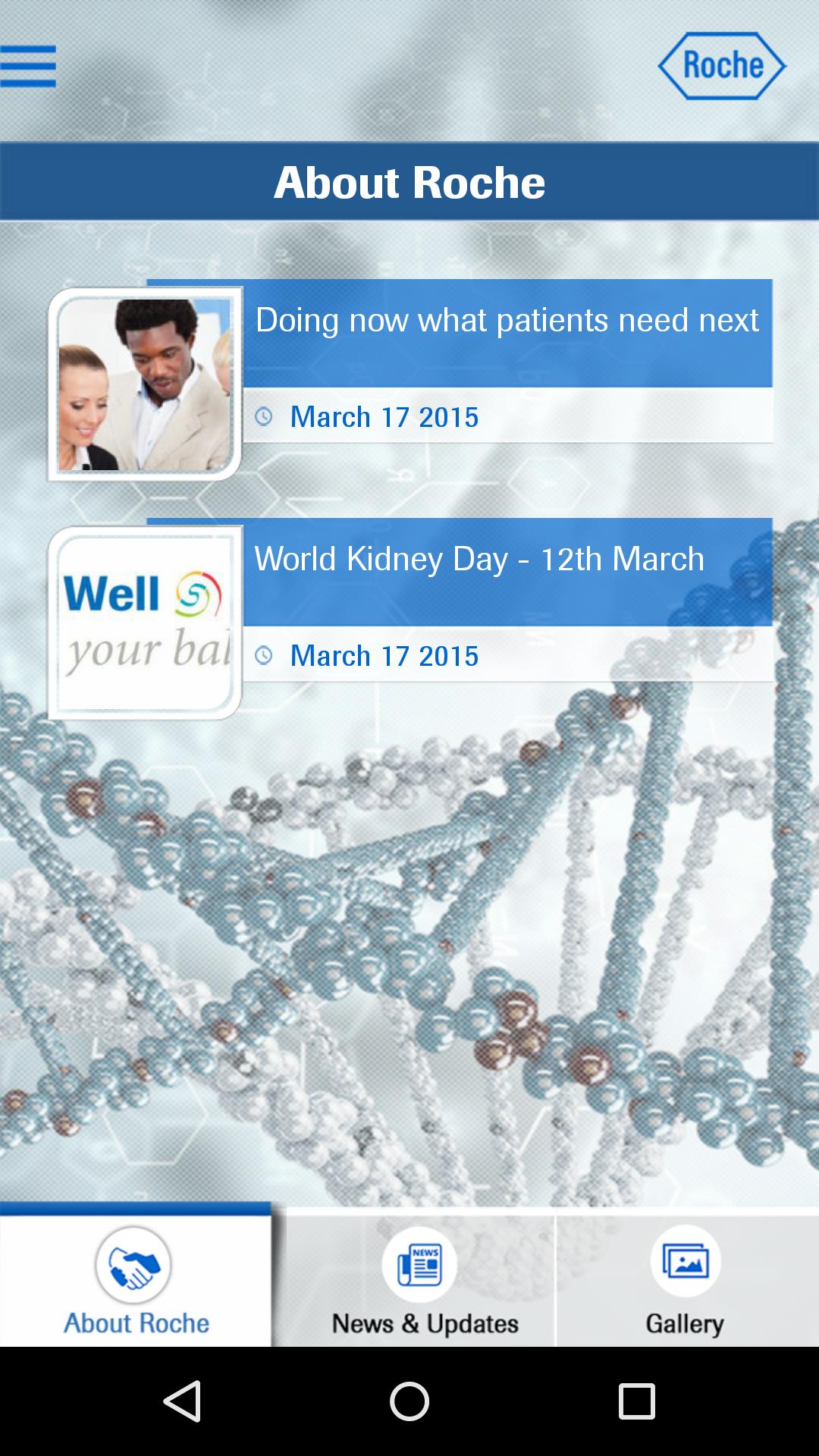Go back using the system back button
This screenshot has height=1456, width=819.
click(182, 1400)
